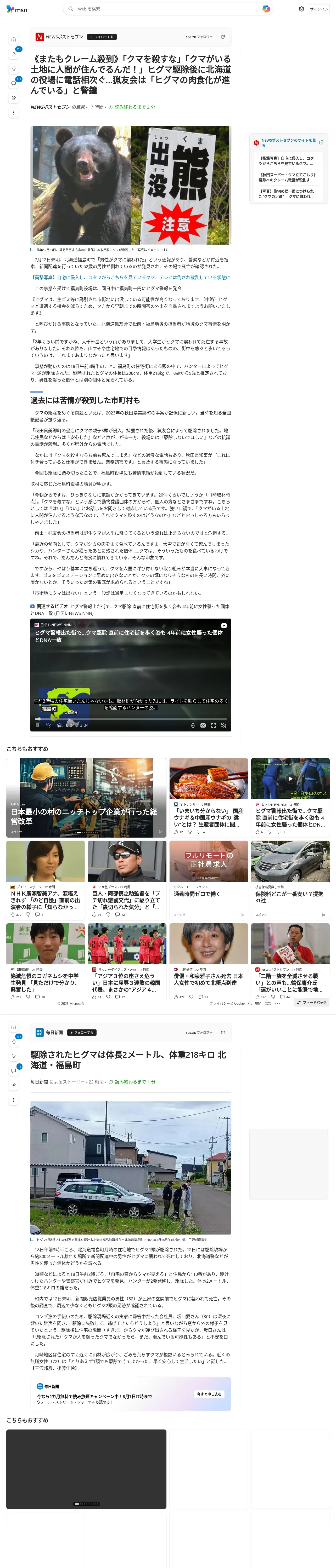Open 絶滅危惧のコガネムシ article card
The width and height of the screenshot is (336, 1568).
(45, 982)
